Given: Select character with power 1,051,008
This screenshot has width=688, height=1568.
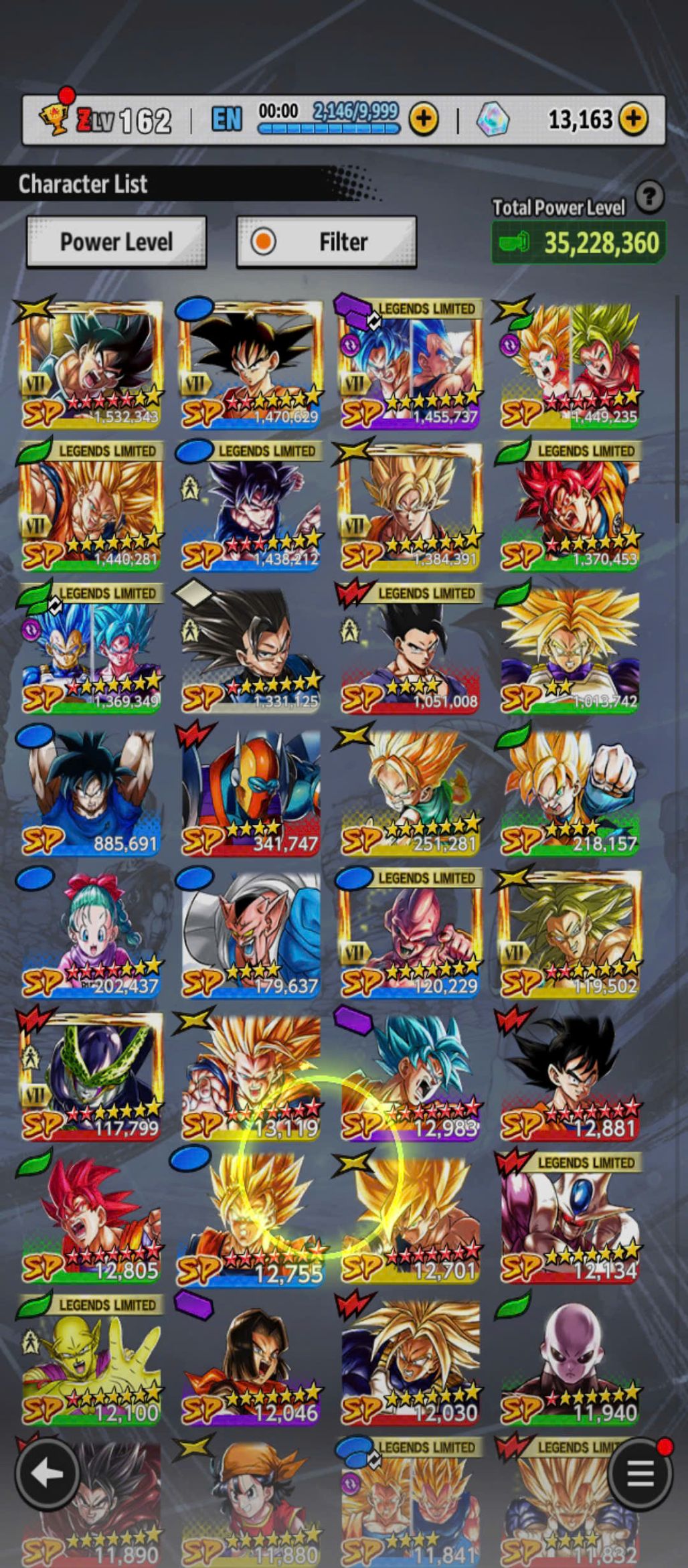Looking at the screenshot, I should tap(410, 649).
